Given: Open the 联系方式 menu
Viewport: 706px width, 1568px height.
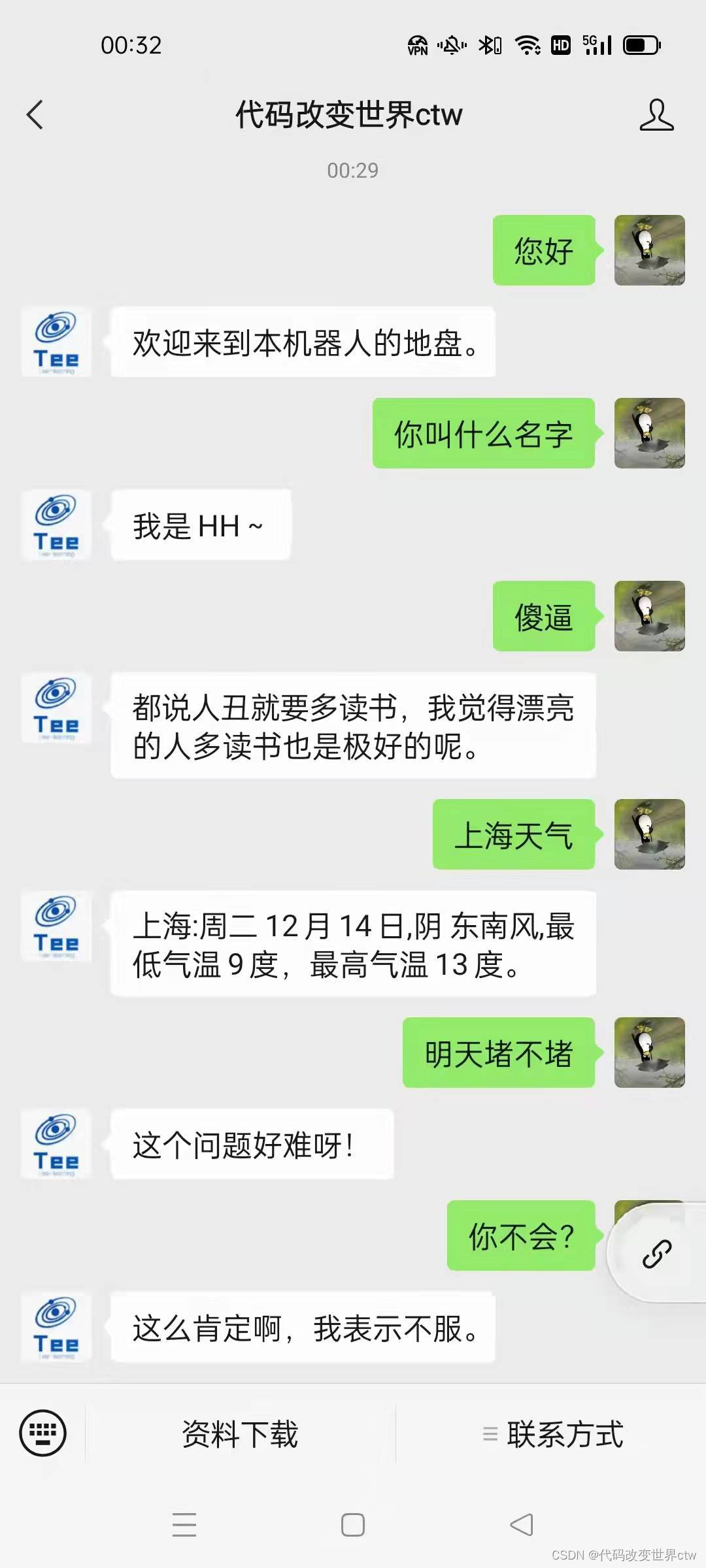Looking at the screenshot, I should click(x=564, y=1433).
